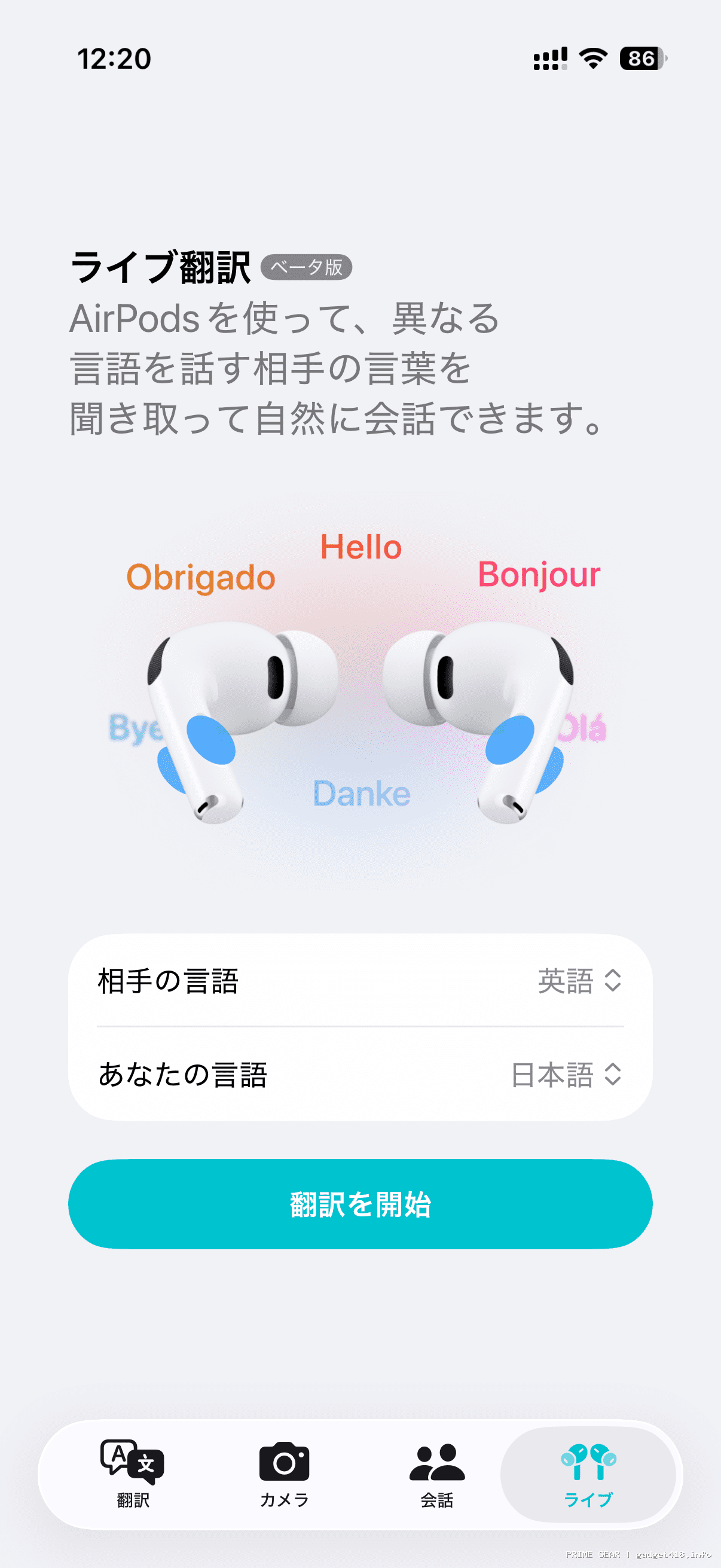Screen dimensions: 721x1568
Task: Go to the 会話 tab
Action: point(436,1474)
